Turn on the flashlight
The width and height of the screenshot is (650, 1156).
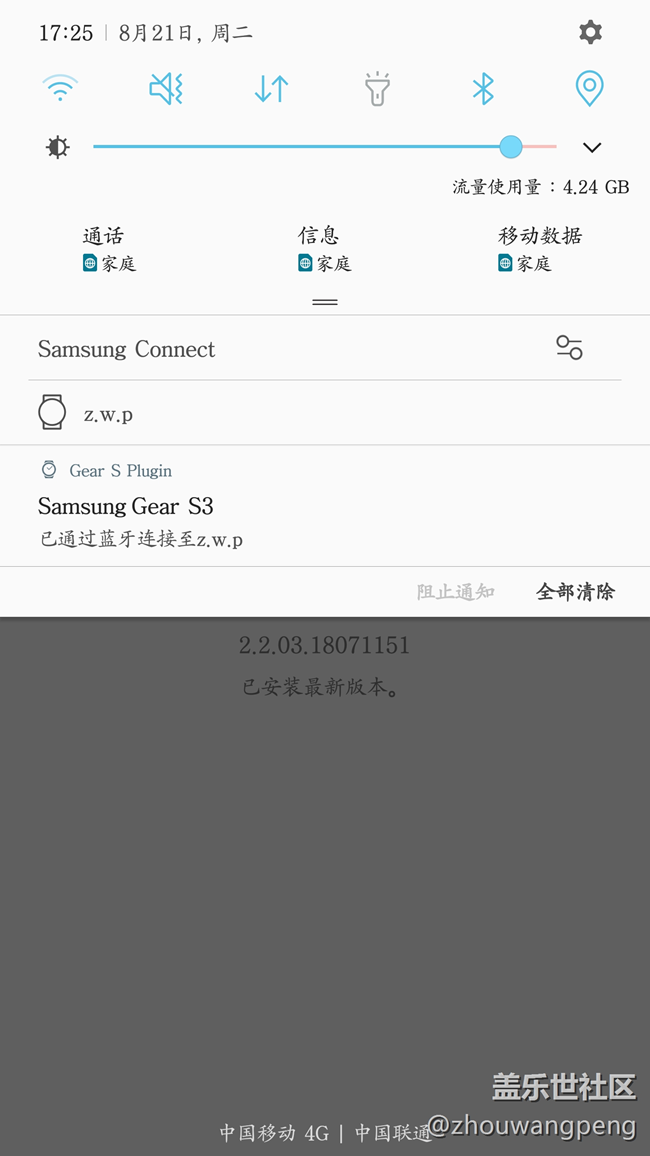click(x=377, y=88)
